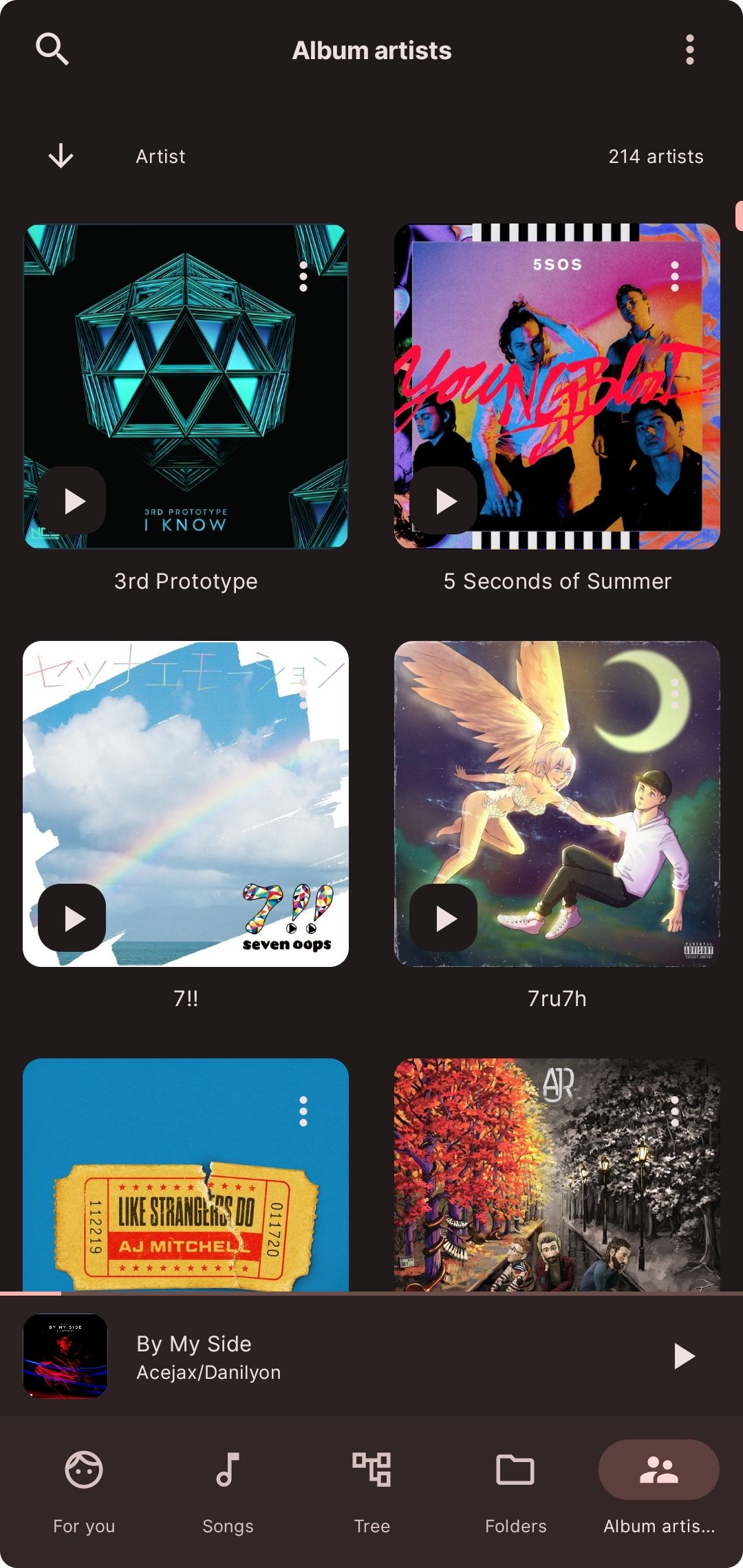743x1568 pixels.
Task: Open the Artist sort selector
Action: [x=159, y=155]
